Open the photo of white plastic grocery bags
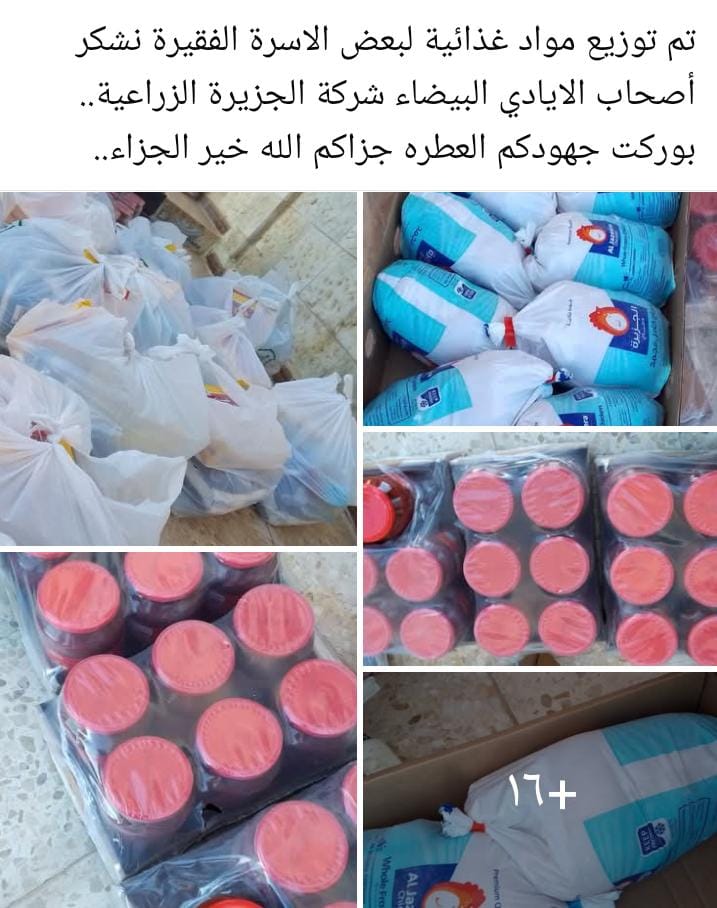 pyautogui.click(x=178, y=368)
